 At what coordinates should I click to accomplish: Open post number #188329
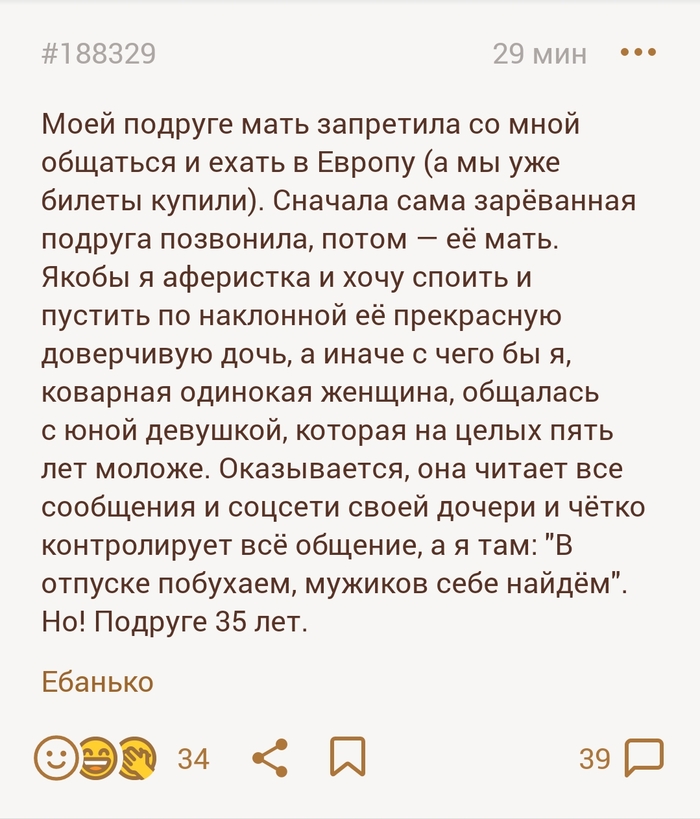pos(98,54)
